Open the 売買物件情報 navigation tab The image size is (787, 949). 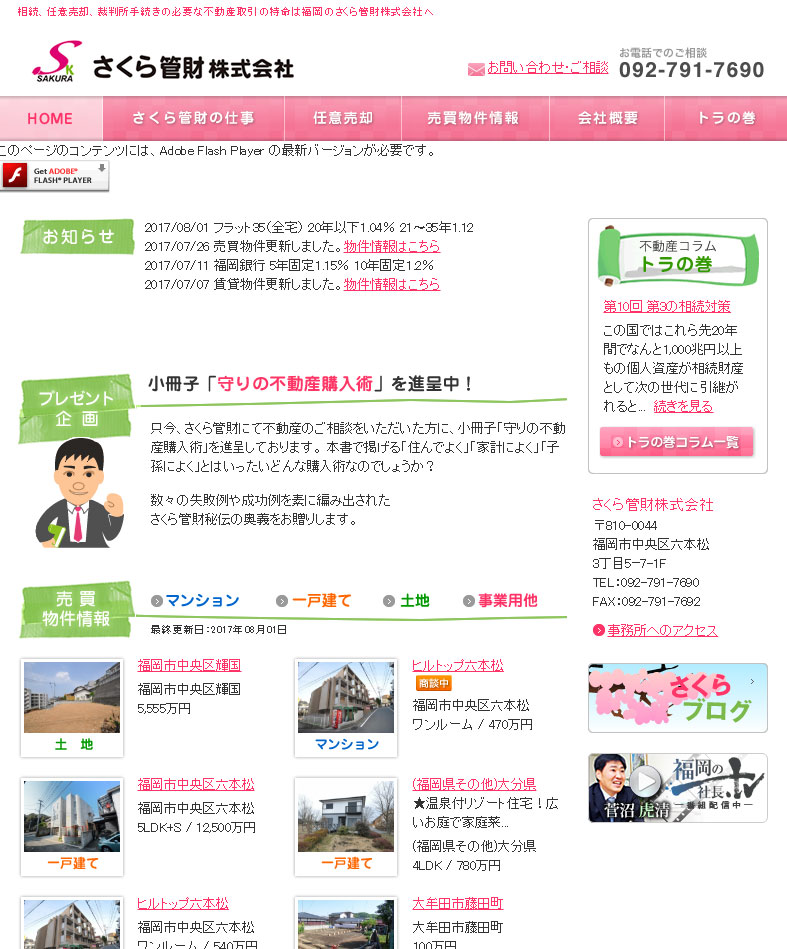tap(473, 118)
